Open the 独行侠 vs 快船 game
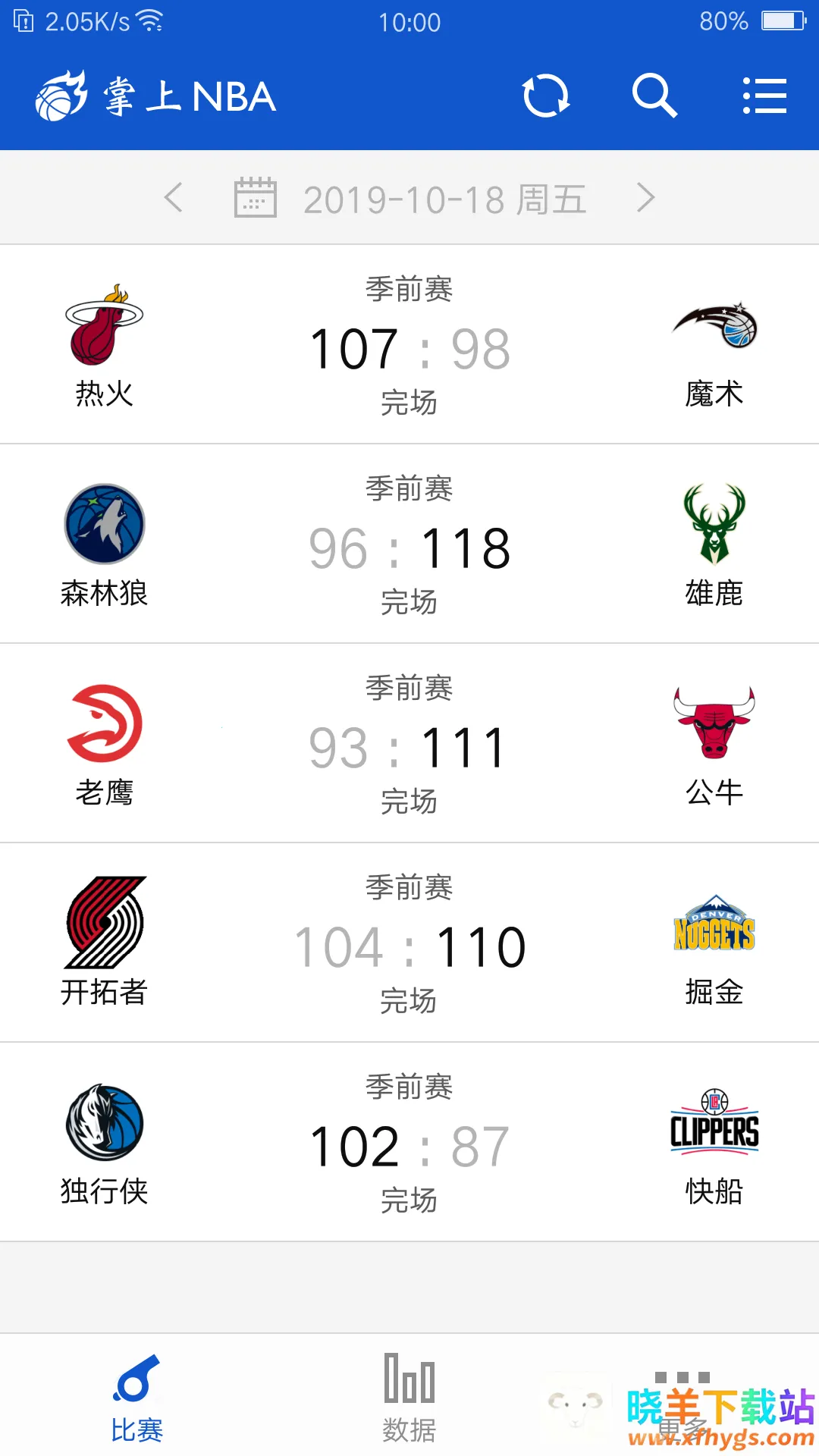Image resolution: width=819 pixels, height=1456 pixels. 409,1143
